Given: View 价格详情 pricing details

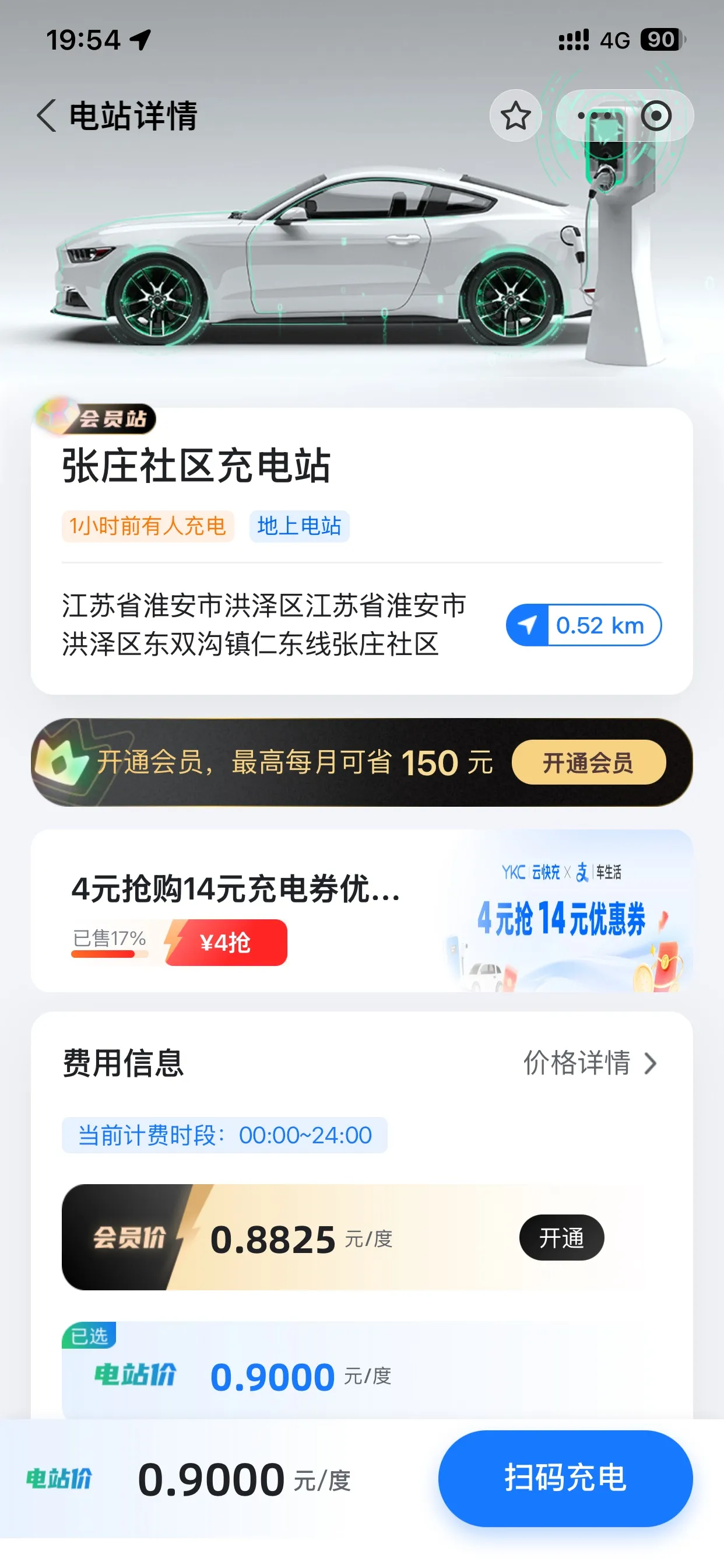Looking at the screenshot, I should click(x=589, y=1063).
